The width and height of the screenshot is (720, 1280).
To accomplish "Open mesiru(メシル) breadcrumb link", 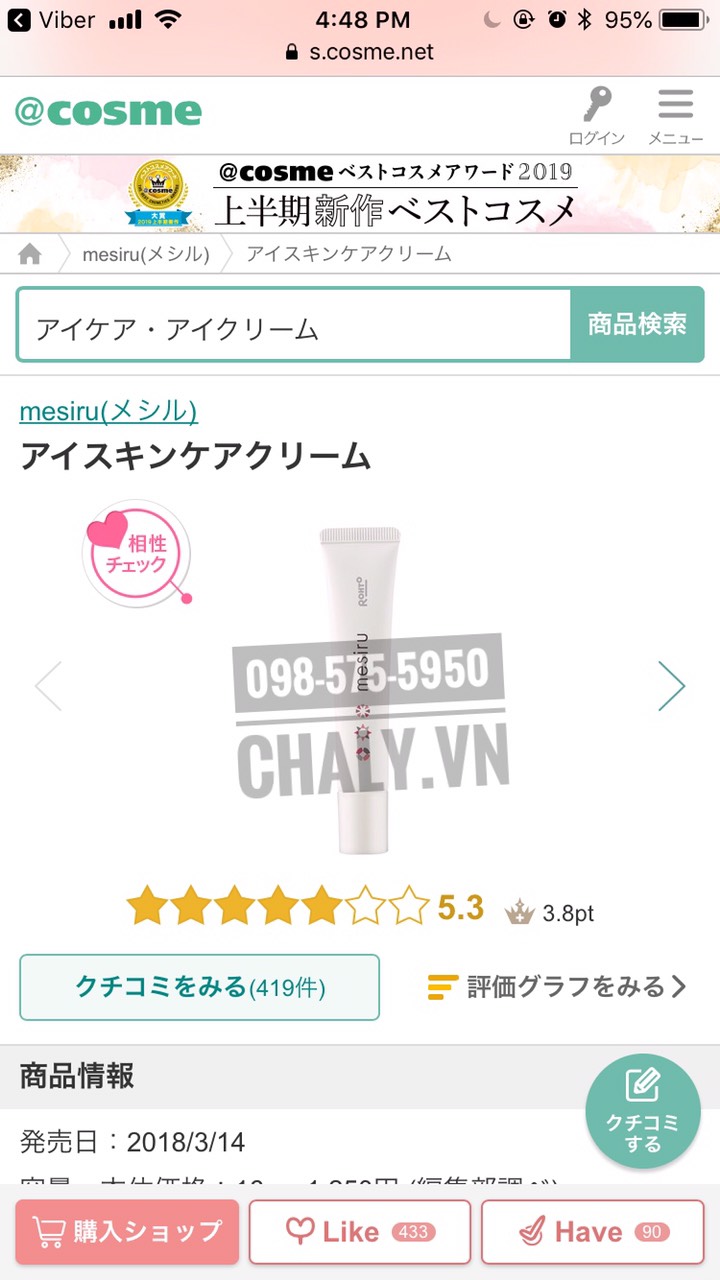I will (146, 254).
